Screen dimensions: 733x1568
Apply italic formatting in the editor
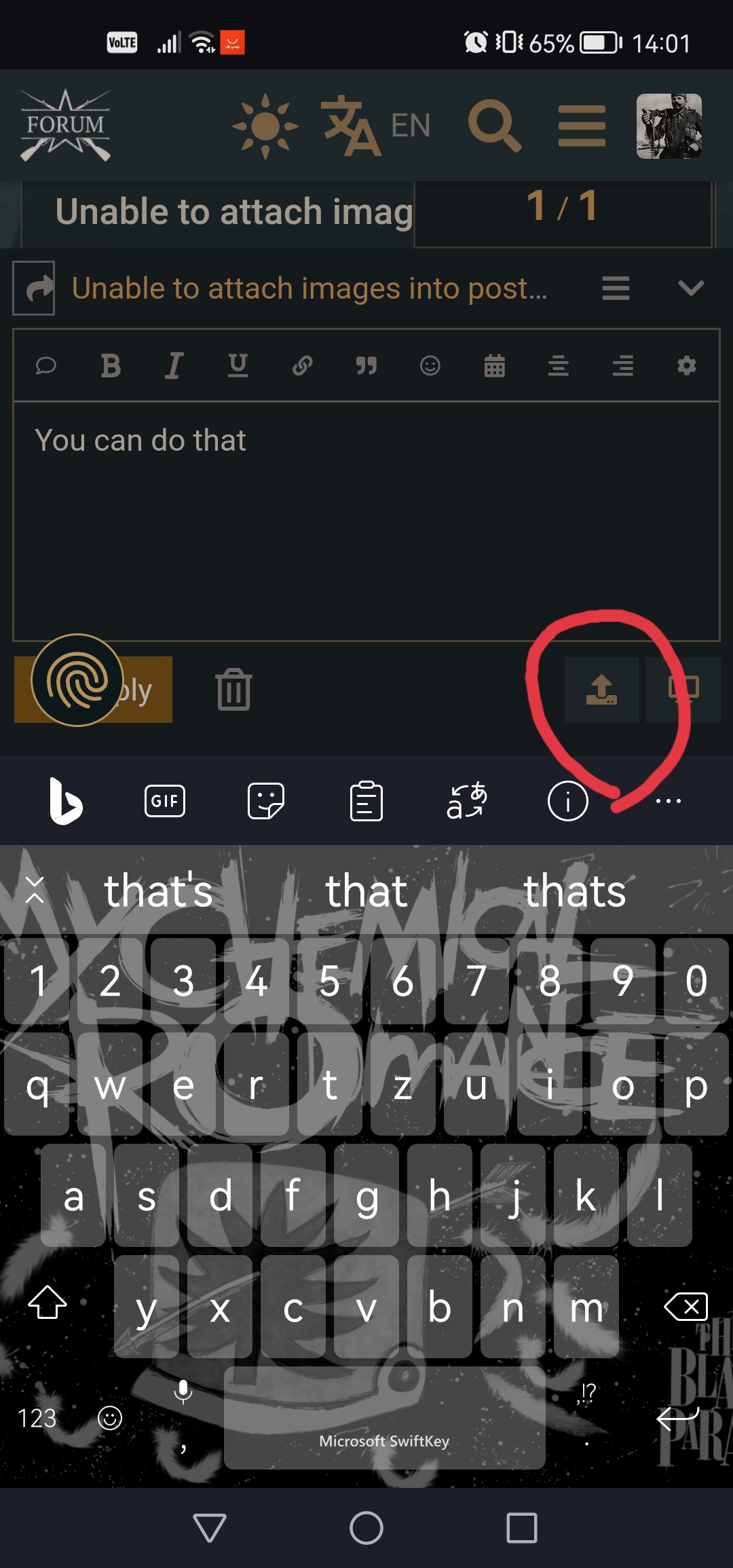[x=174, y=366]
